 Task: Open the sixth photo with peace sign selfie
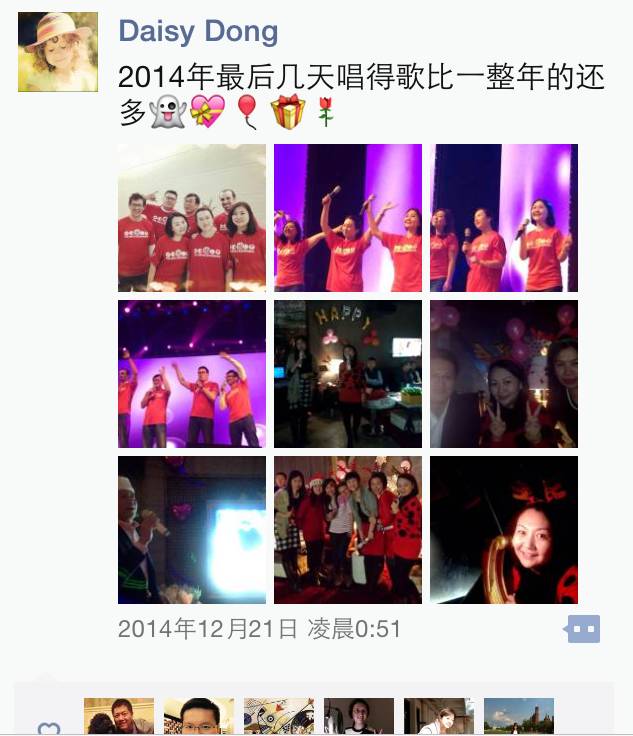tap(504, 374)
